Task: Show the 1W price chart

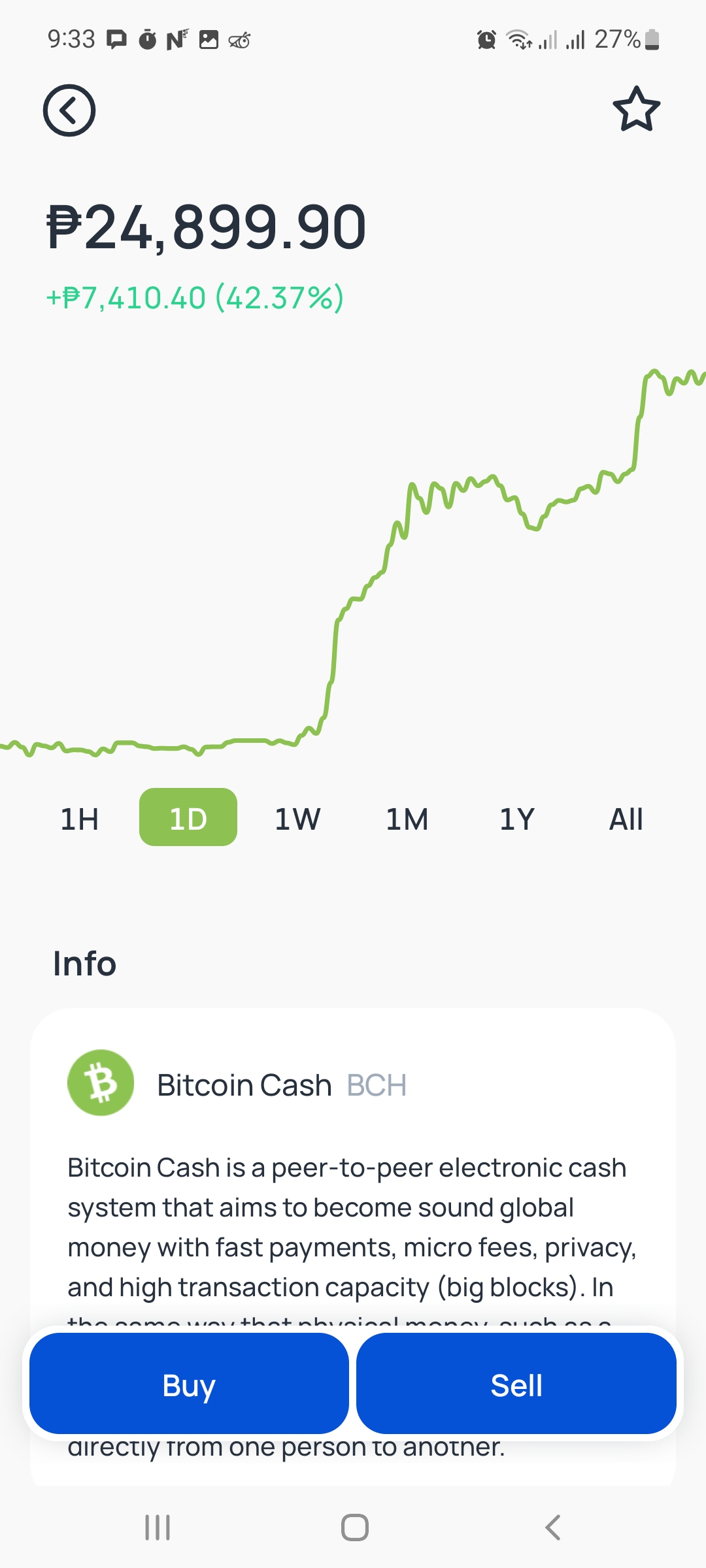Action: [x=297, y=818]
